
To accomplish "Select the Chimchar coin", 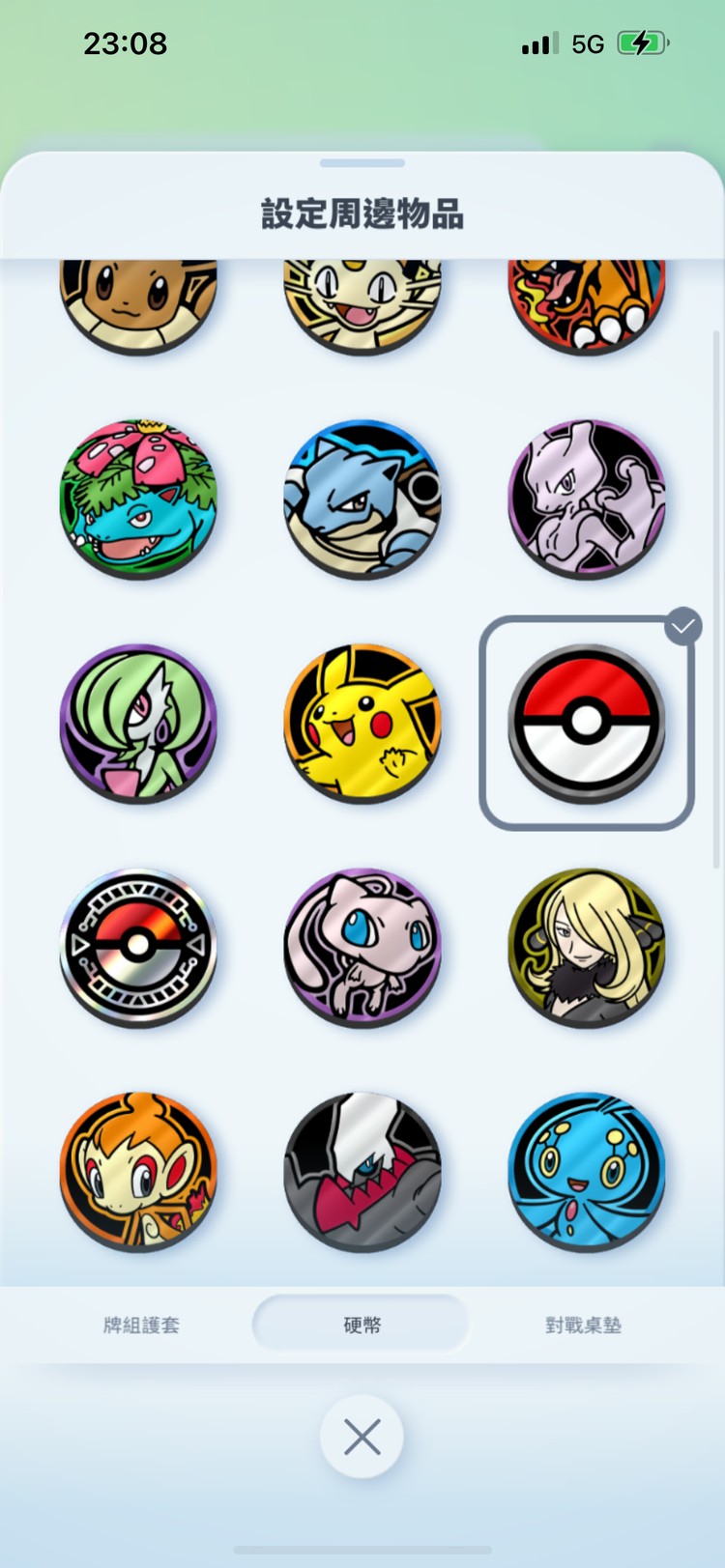I will [138, 1170].
